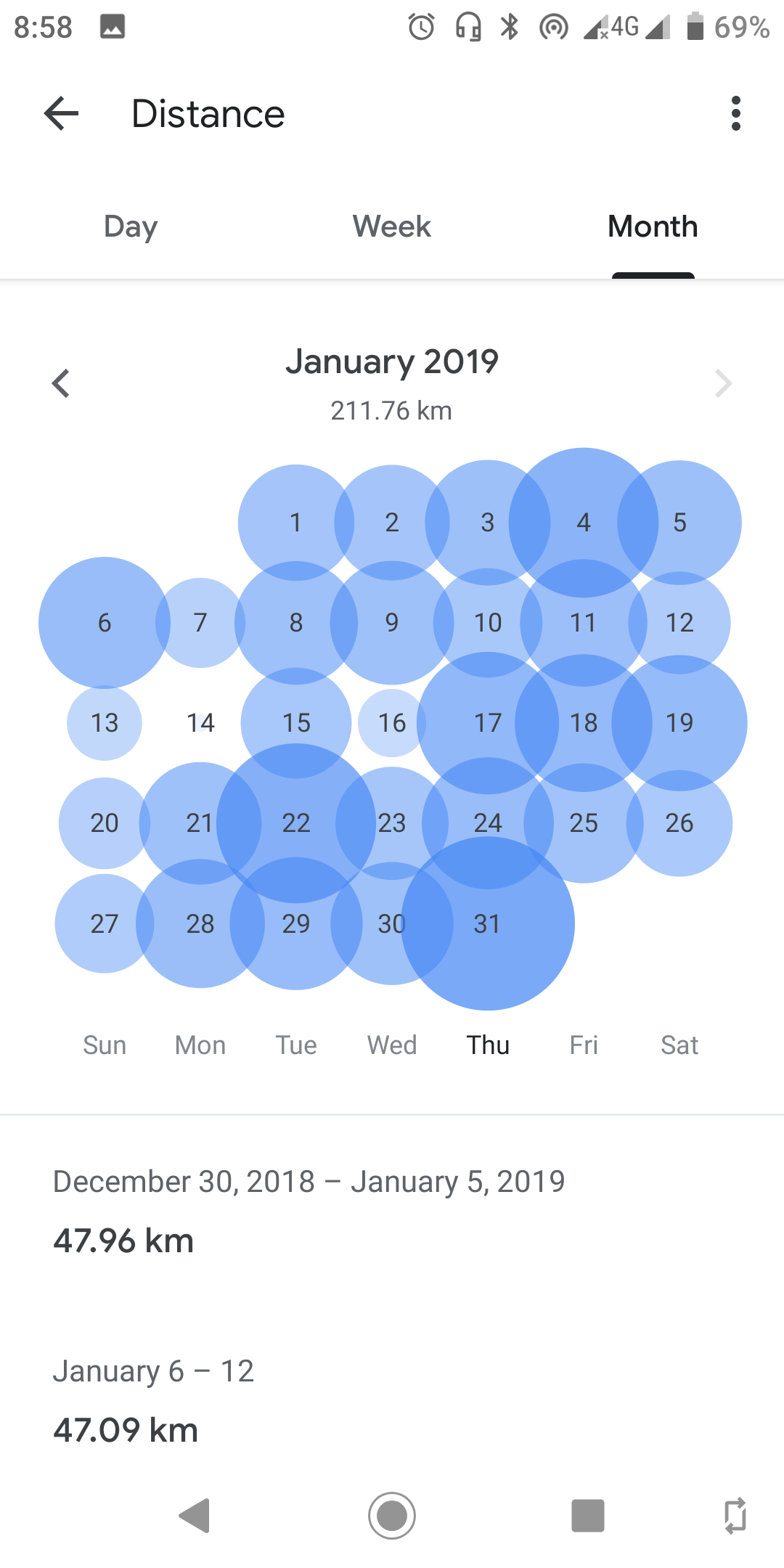The height and width of the screenshot is (1568, 784).
Task: Select January 31 on the calendar
Action: [487, 923]
